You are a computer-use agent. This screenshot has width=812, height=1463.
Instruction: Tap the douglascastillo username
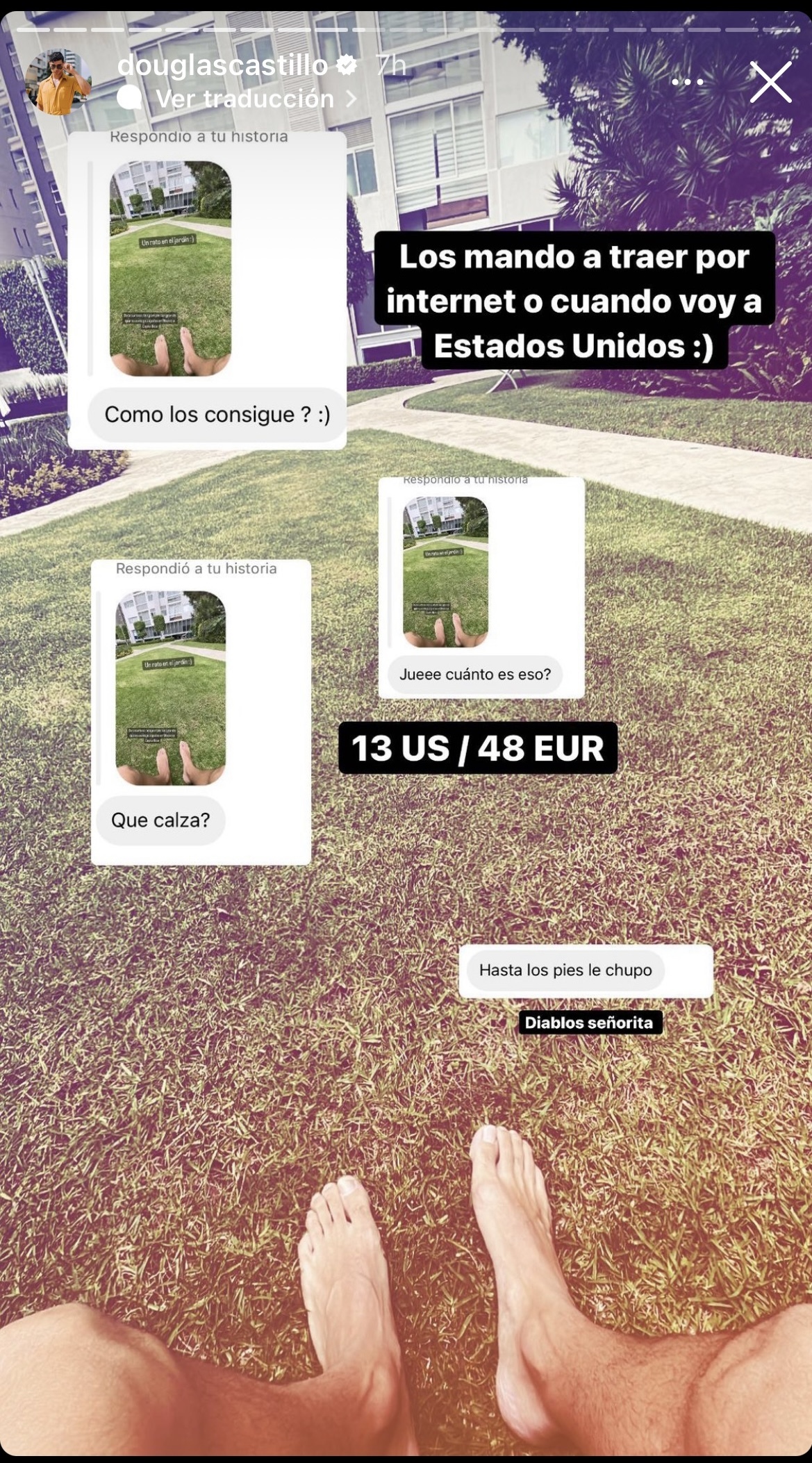(222, 65)
